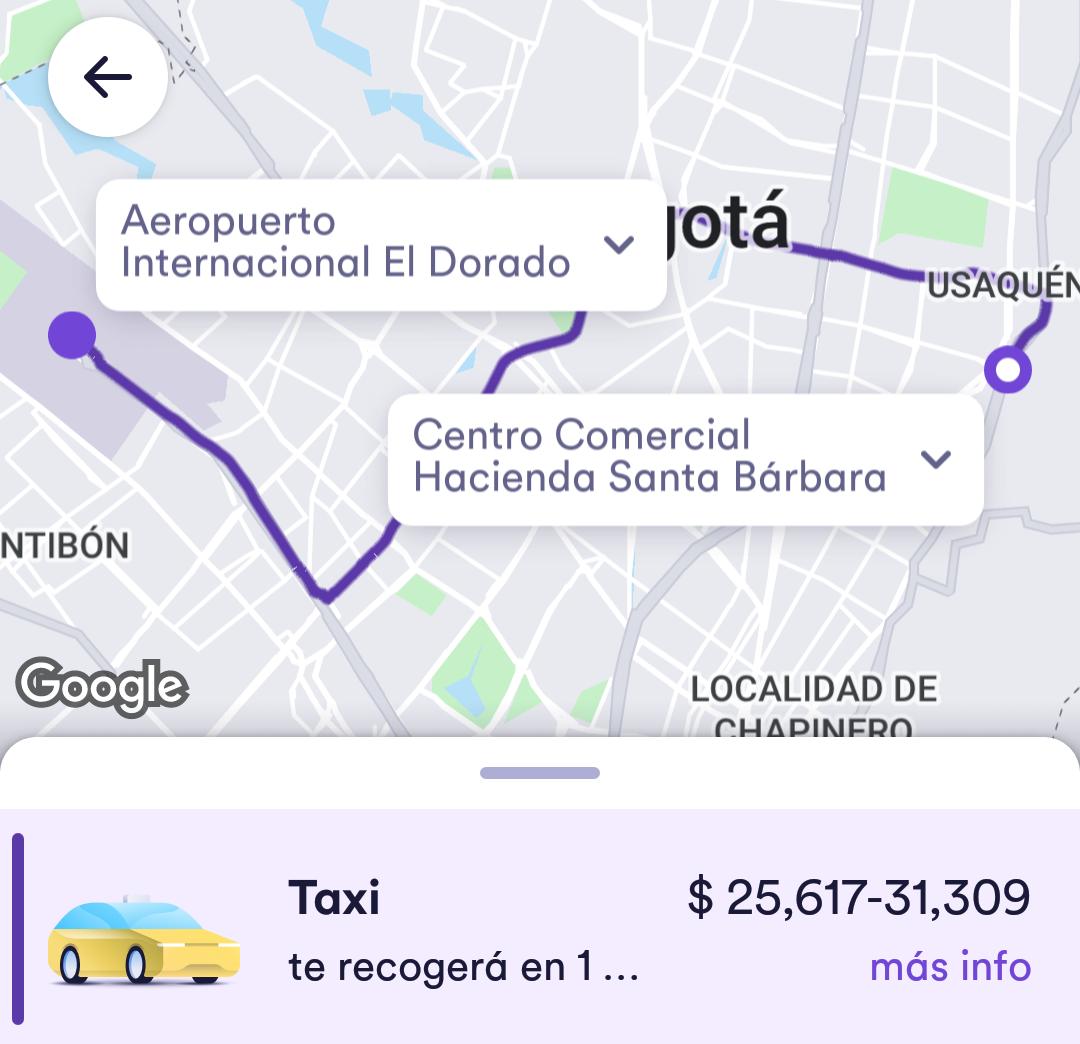Change destination Centro Comercial Hacienda Santa Bárbara
The height and width of the screenshot is (1044, 1080).
coord(685,458)
